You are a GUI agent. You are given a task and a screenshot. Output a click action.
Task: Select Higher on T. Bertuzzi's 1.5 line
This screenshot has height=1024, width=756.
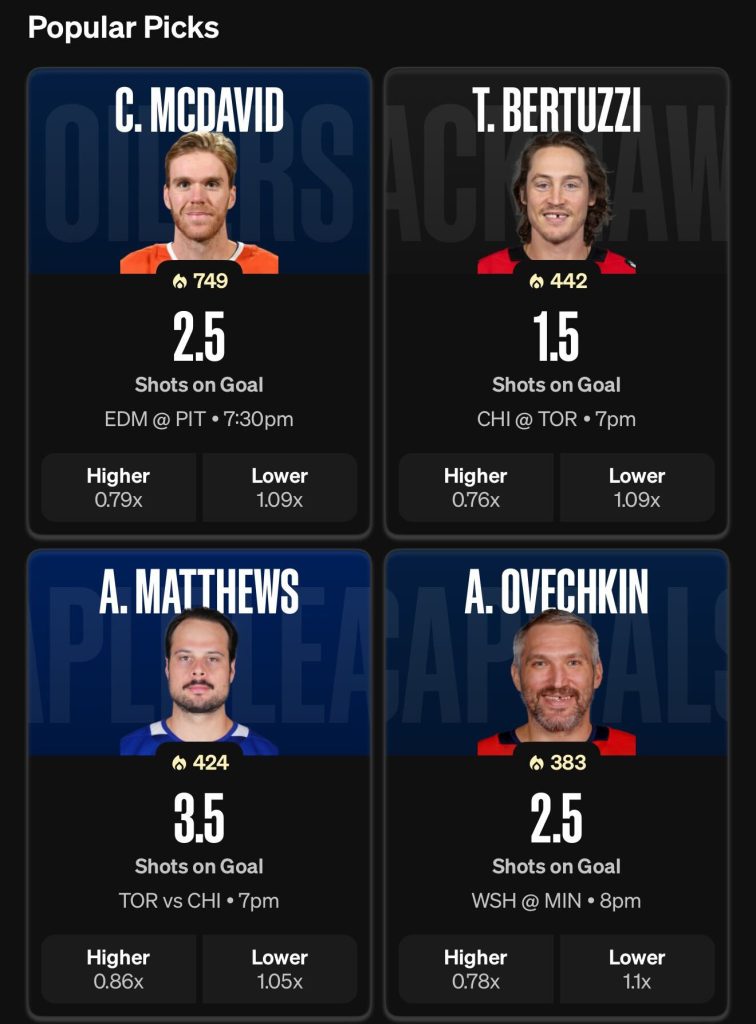click(x=476, y=487)
